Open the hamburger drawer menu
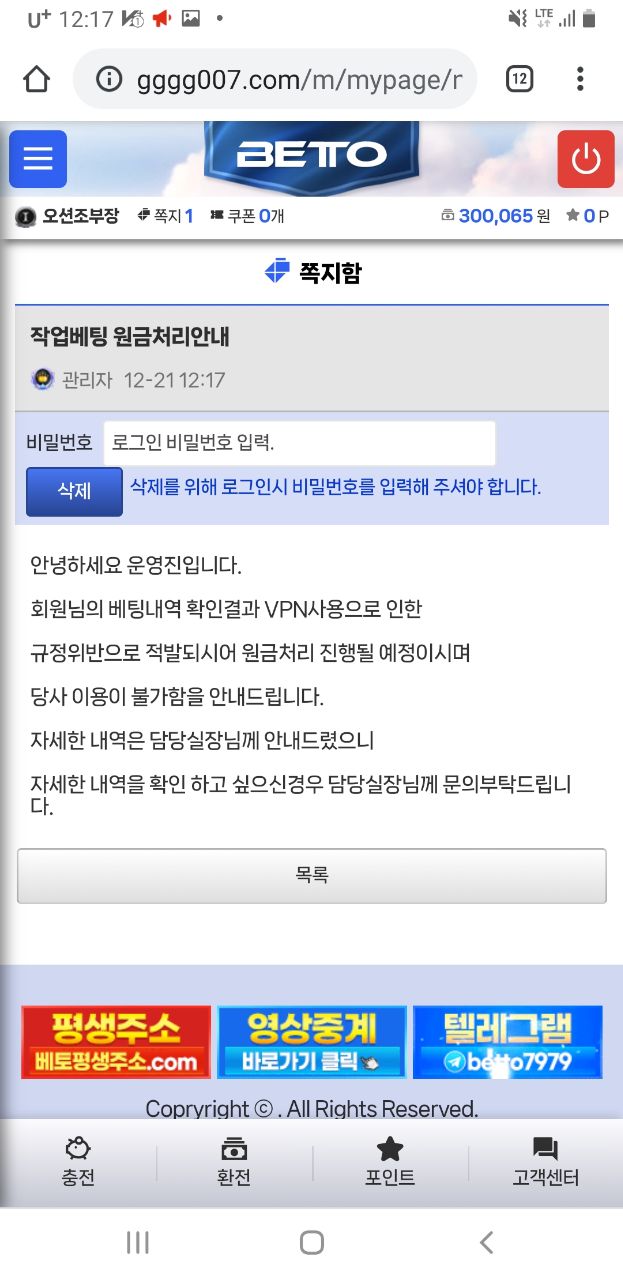This screenshot has height=1280, width=623. click(x=38, y=159)
